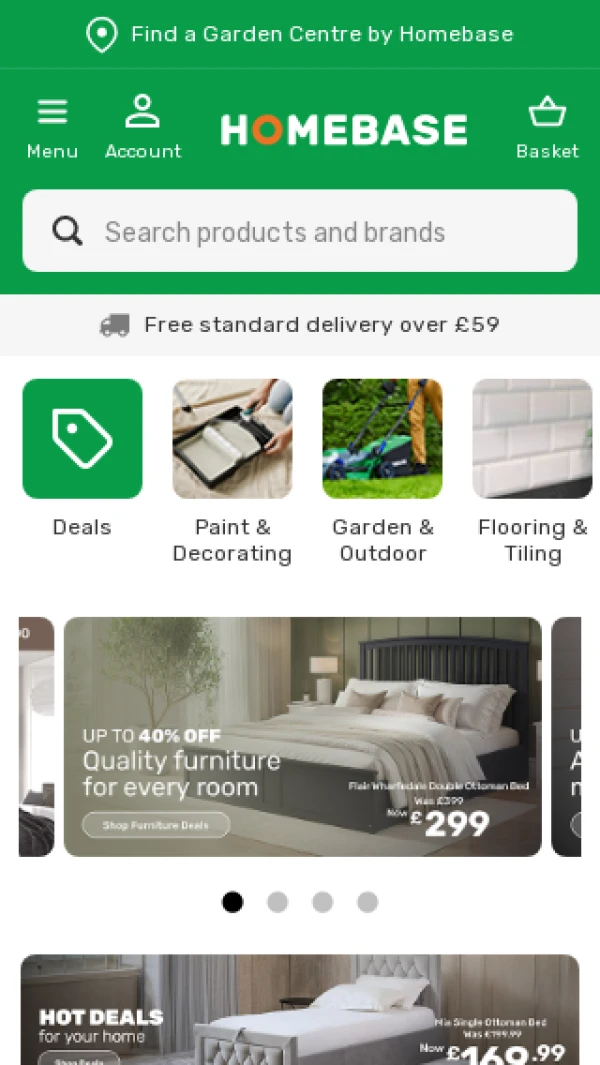The width and height of the screenshot is (600, 1065).
Task: Tap the Find a Garden Centre link
Action: tap(300, 34)
